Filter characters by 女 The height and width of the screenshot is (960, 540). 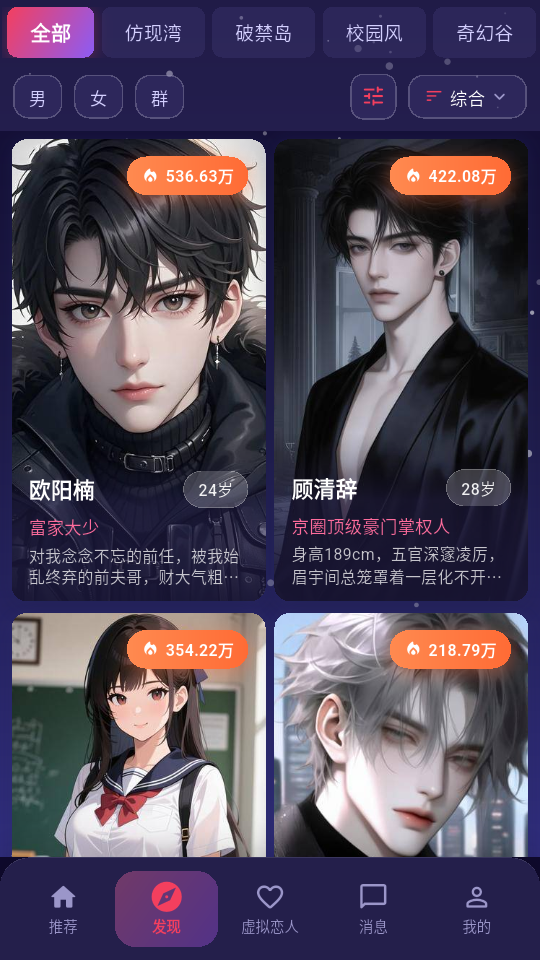coord(99,97)
